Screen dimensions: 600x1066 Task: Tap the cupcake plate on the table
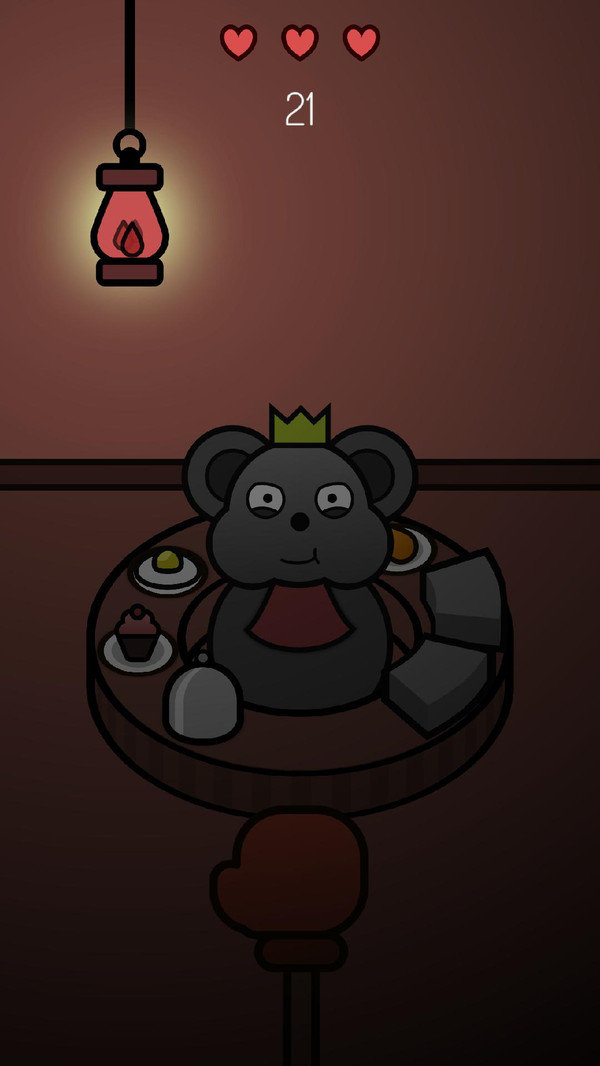138,641
